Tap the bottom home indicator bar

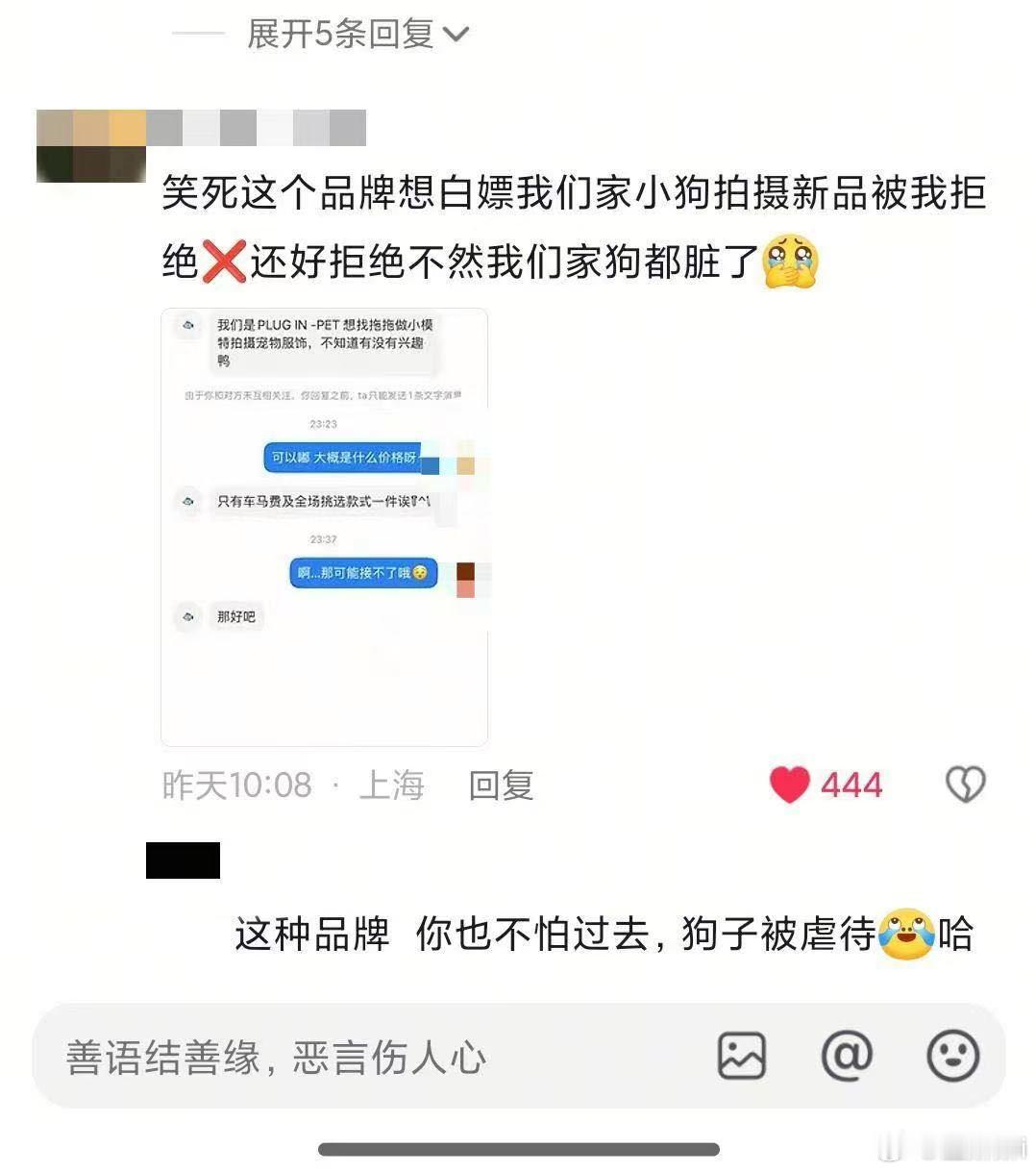click(x=518, y=1147)
